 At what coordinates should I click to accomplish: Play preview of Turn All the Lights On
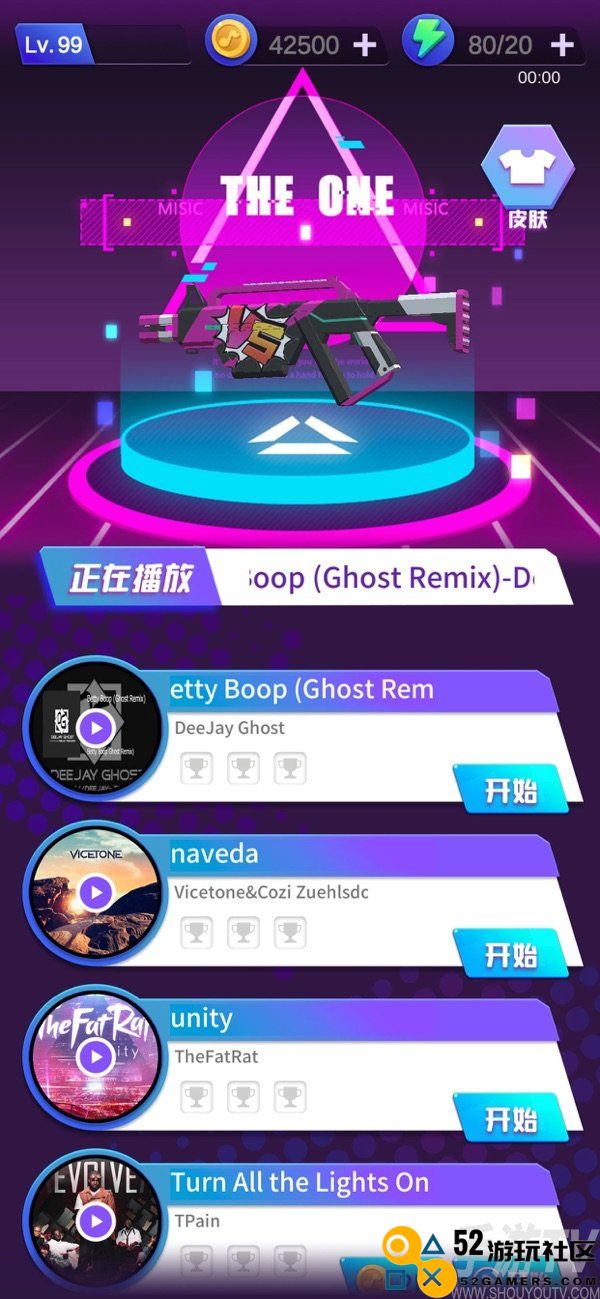[96, 1219]
